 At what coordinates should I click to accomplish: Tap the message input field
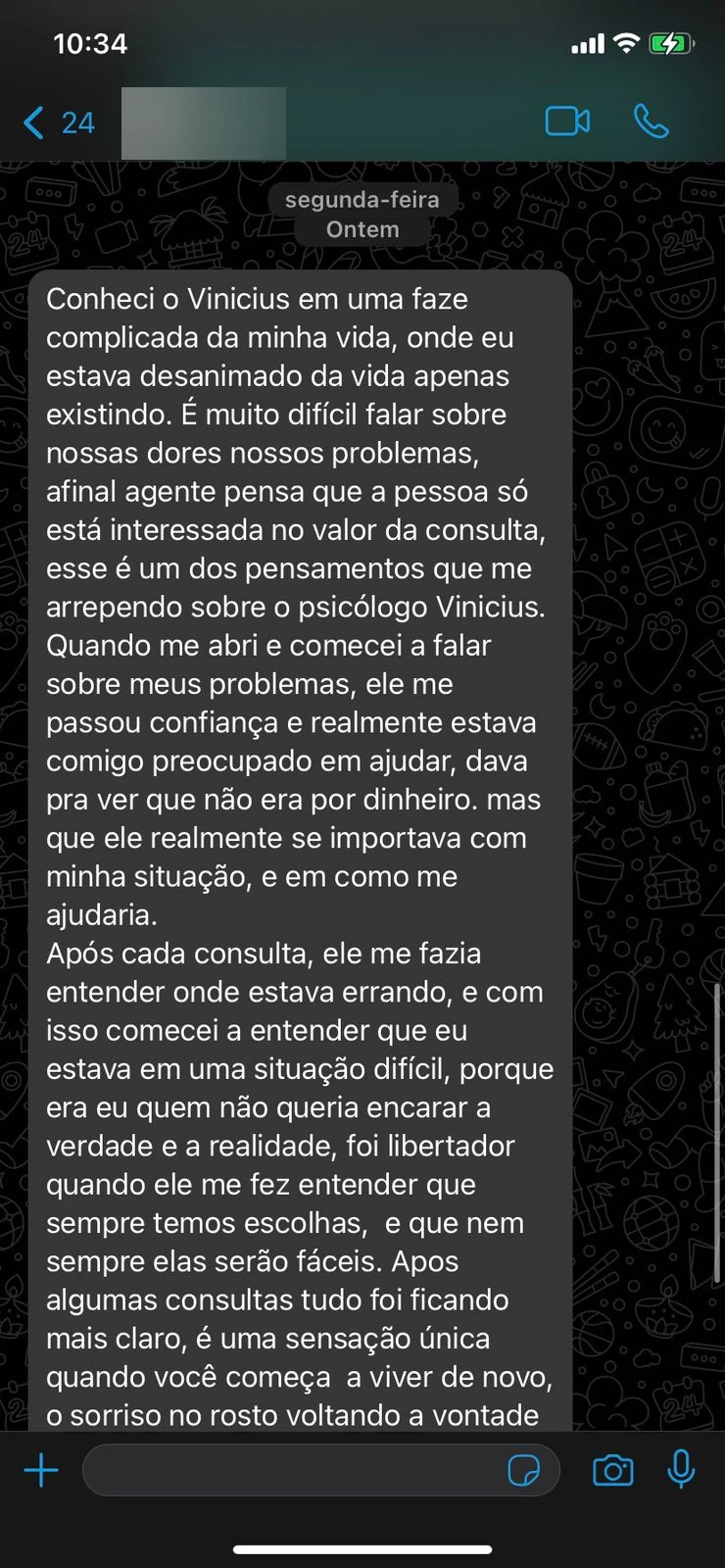(x=294, y=1470)
